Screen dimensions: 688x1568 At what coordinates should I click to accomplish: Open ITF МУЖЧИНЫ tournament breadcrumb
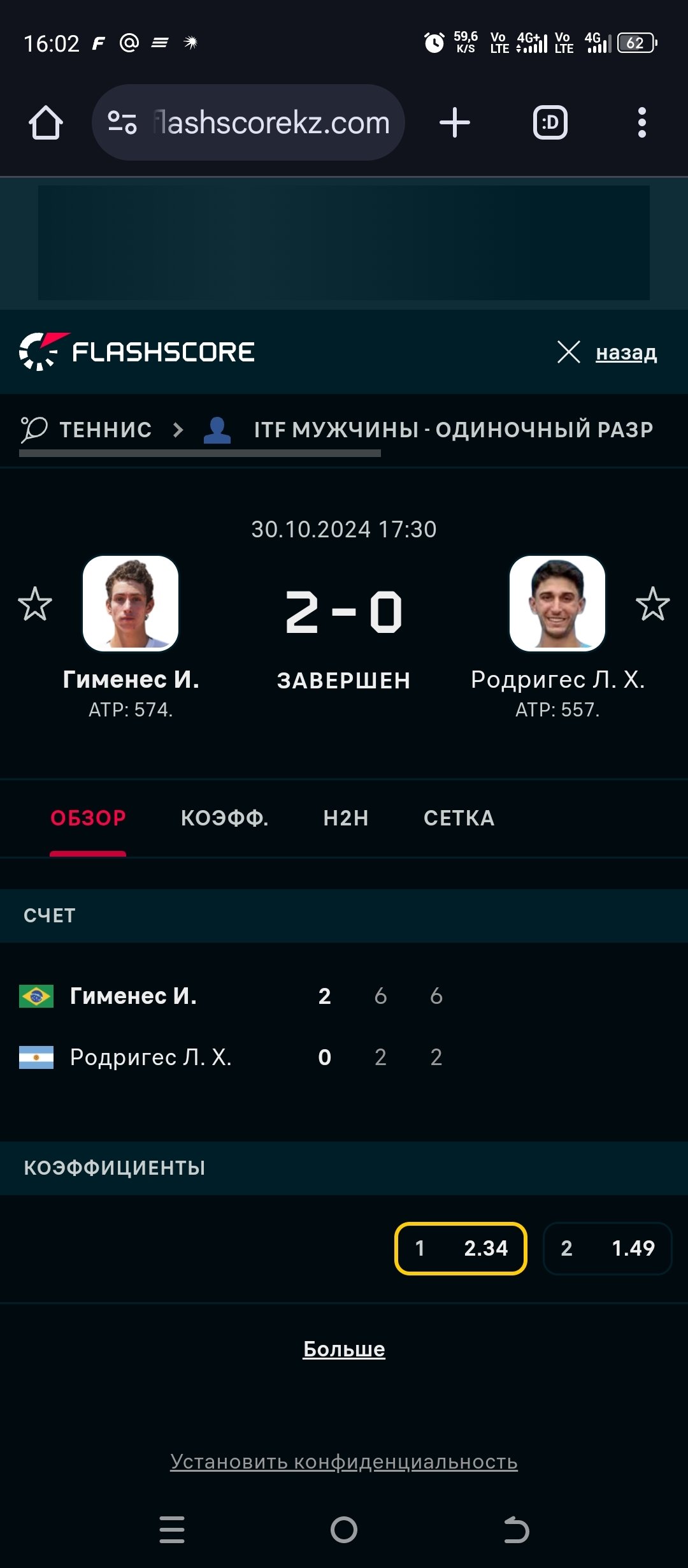(x=453, y=430)
